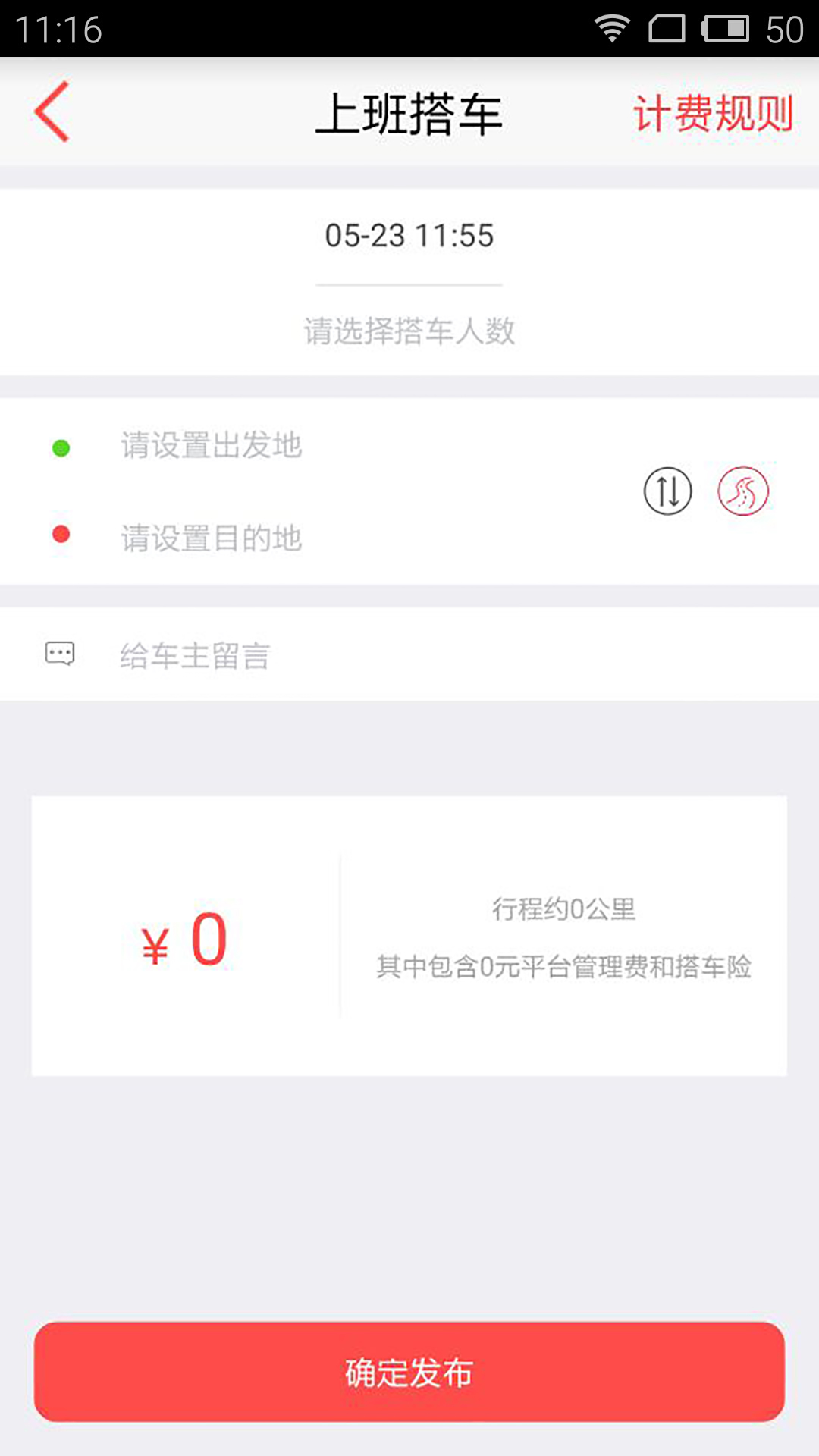Confirm and publish with 确定发布
This screenshot has height=1456, width=819.
[x=409, y=1372]
